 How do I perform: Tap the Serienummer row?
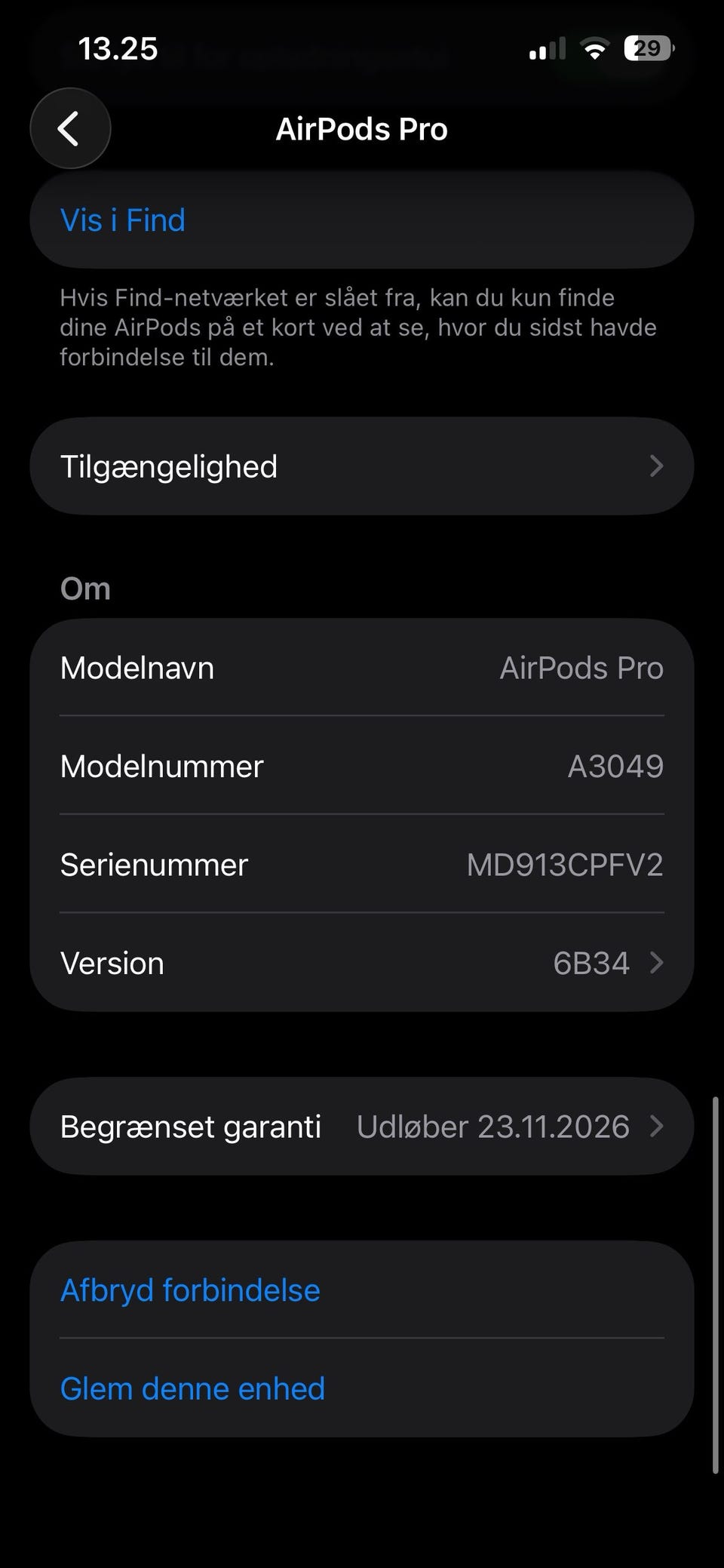pyautogui.click(x=361, y=865)
